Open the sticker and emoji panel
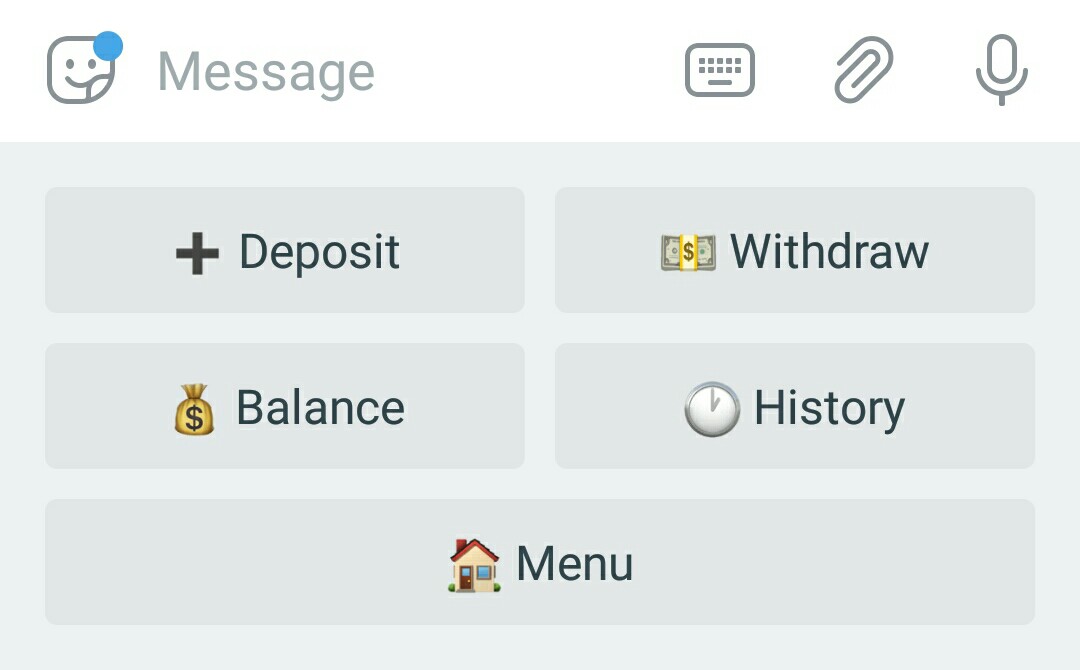 (81, 70)
